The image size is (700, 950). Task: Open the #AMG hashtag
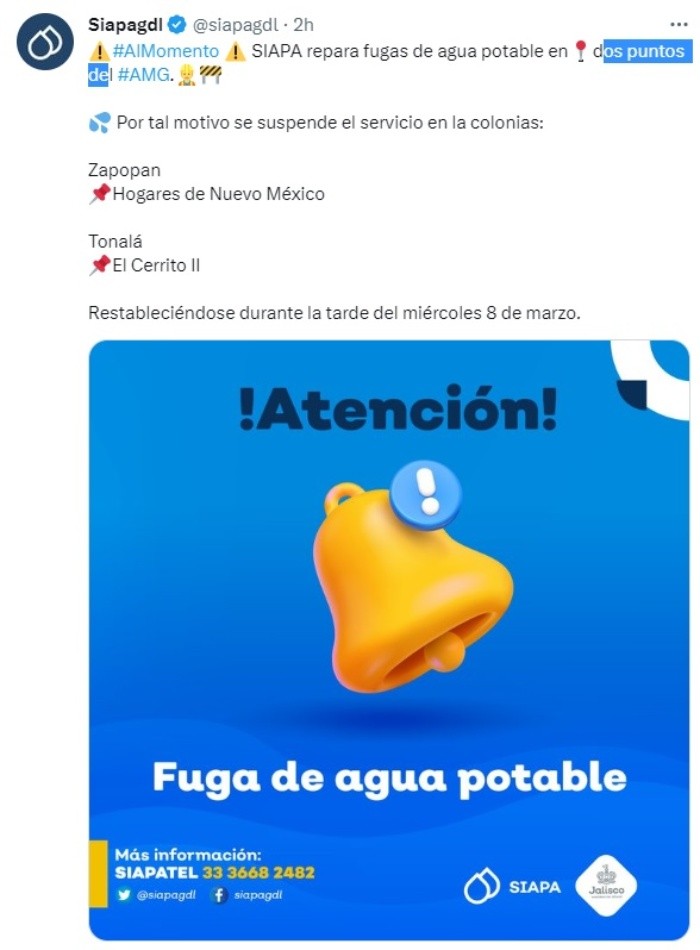(x=143, y=73)
